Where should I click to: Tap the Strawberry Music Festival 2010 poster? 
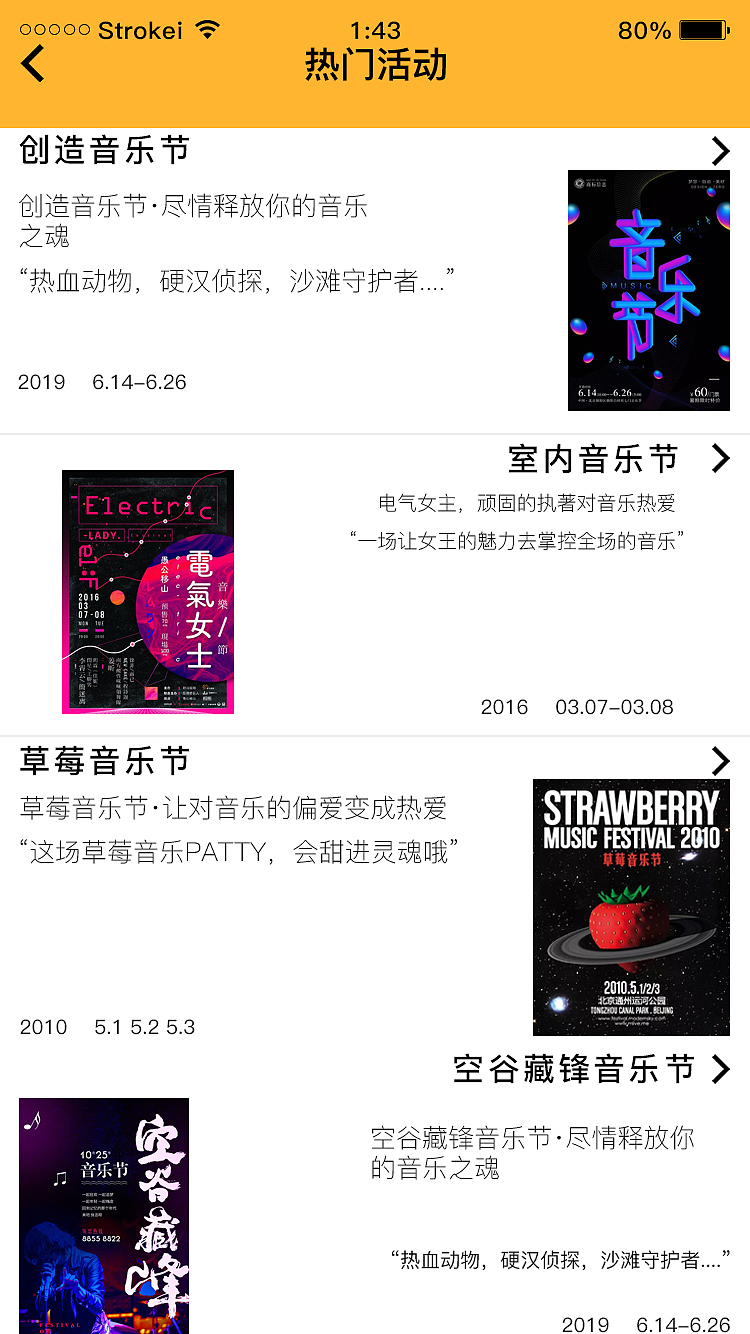coord(631,906)
